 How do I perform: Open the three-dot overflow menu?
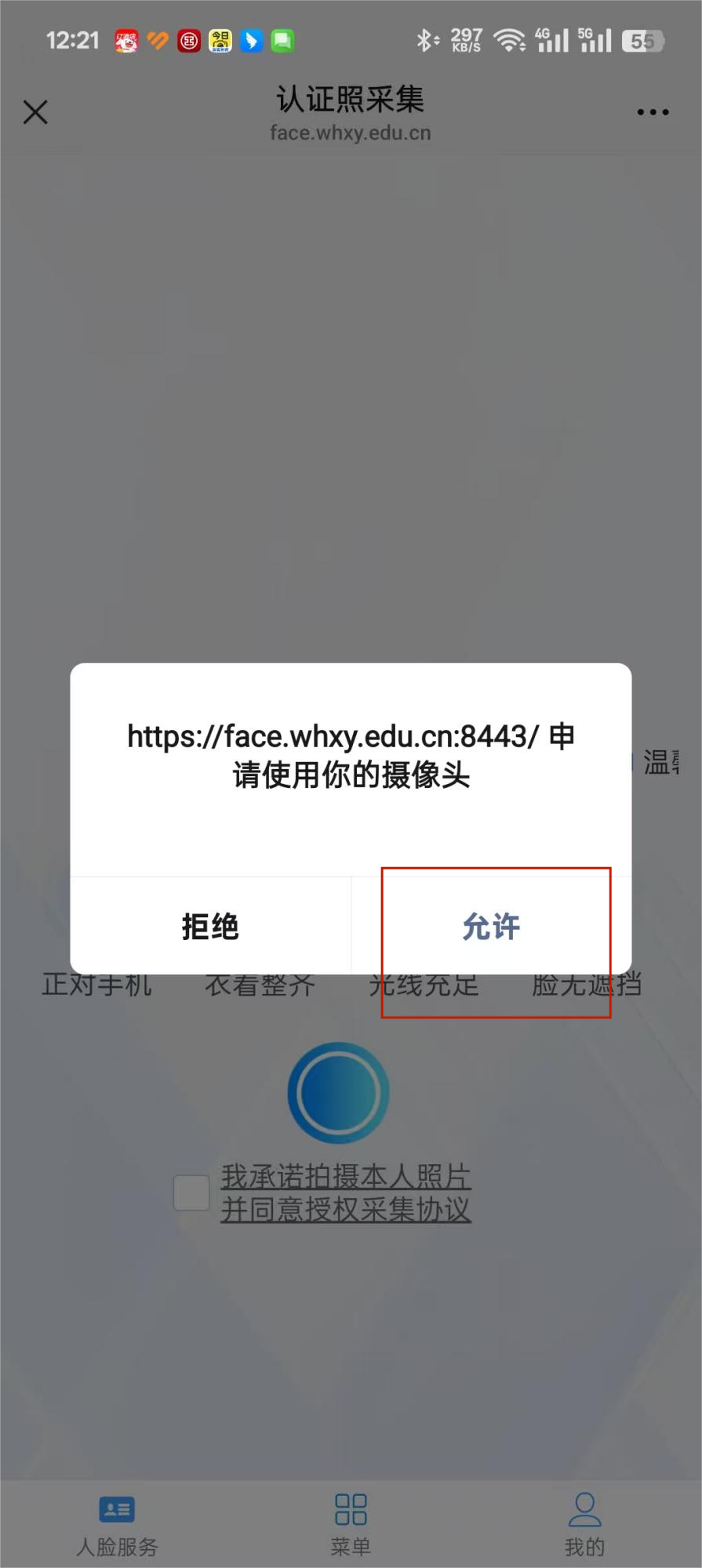point(653,112)
